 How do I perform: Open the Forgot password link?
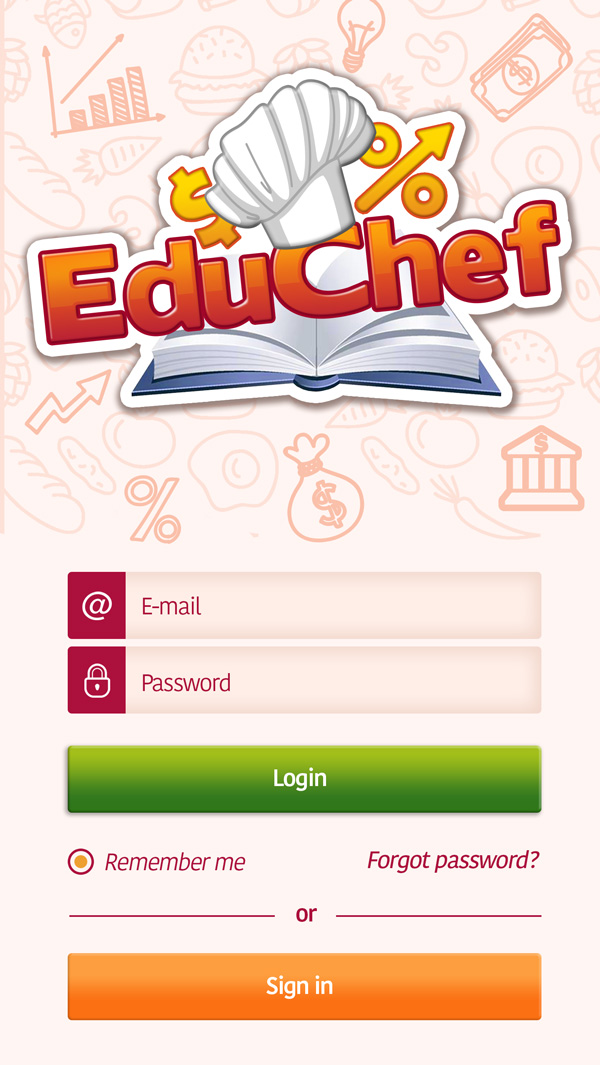(x=453, y=860)
